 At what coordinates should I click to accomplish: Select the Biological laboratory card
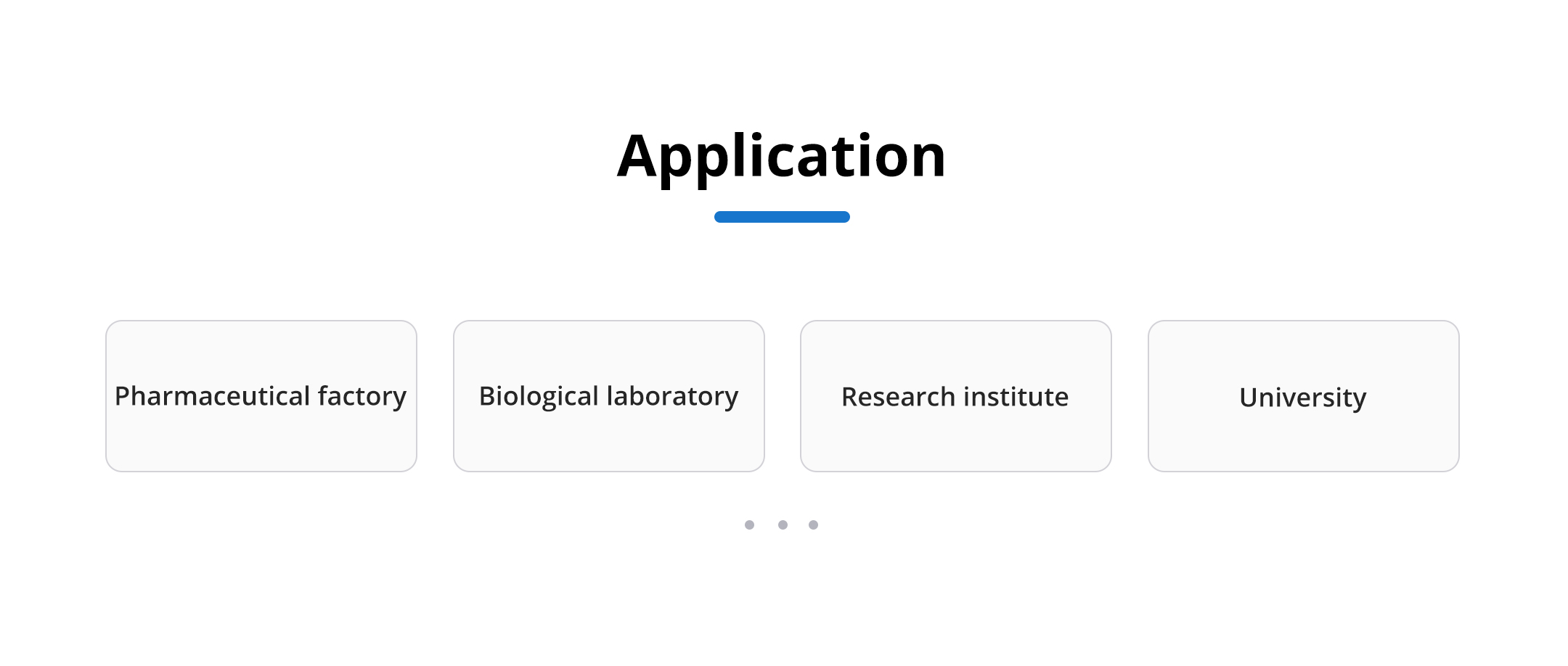pyautogui.click(x=608, y=396)
